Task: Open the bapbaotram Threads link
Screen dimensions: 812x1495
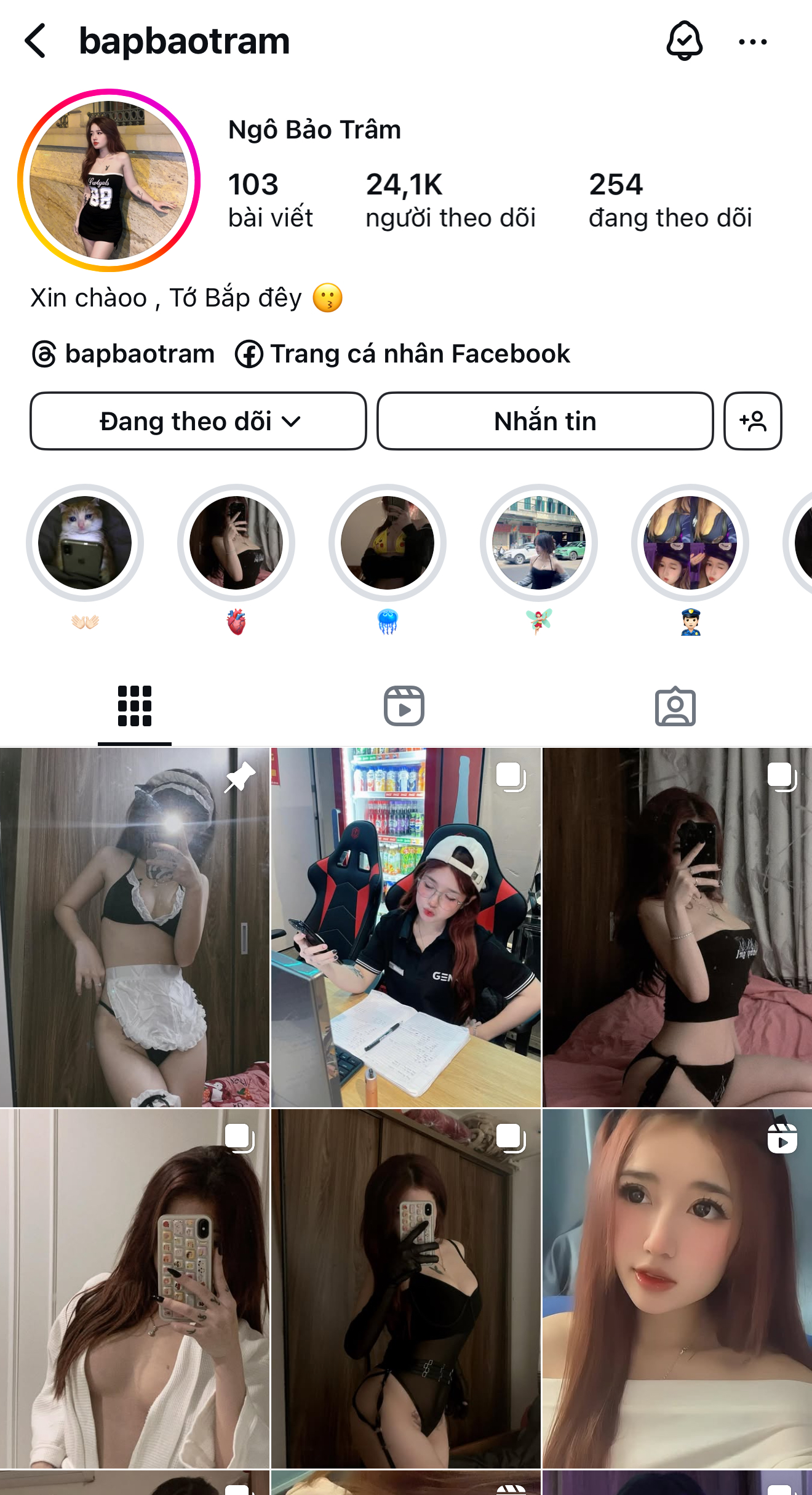Action: click(124, 354)
